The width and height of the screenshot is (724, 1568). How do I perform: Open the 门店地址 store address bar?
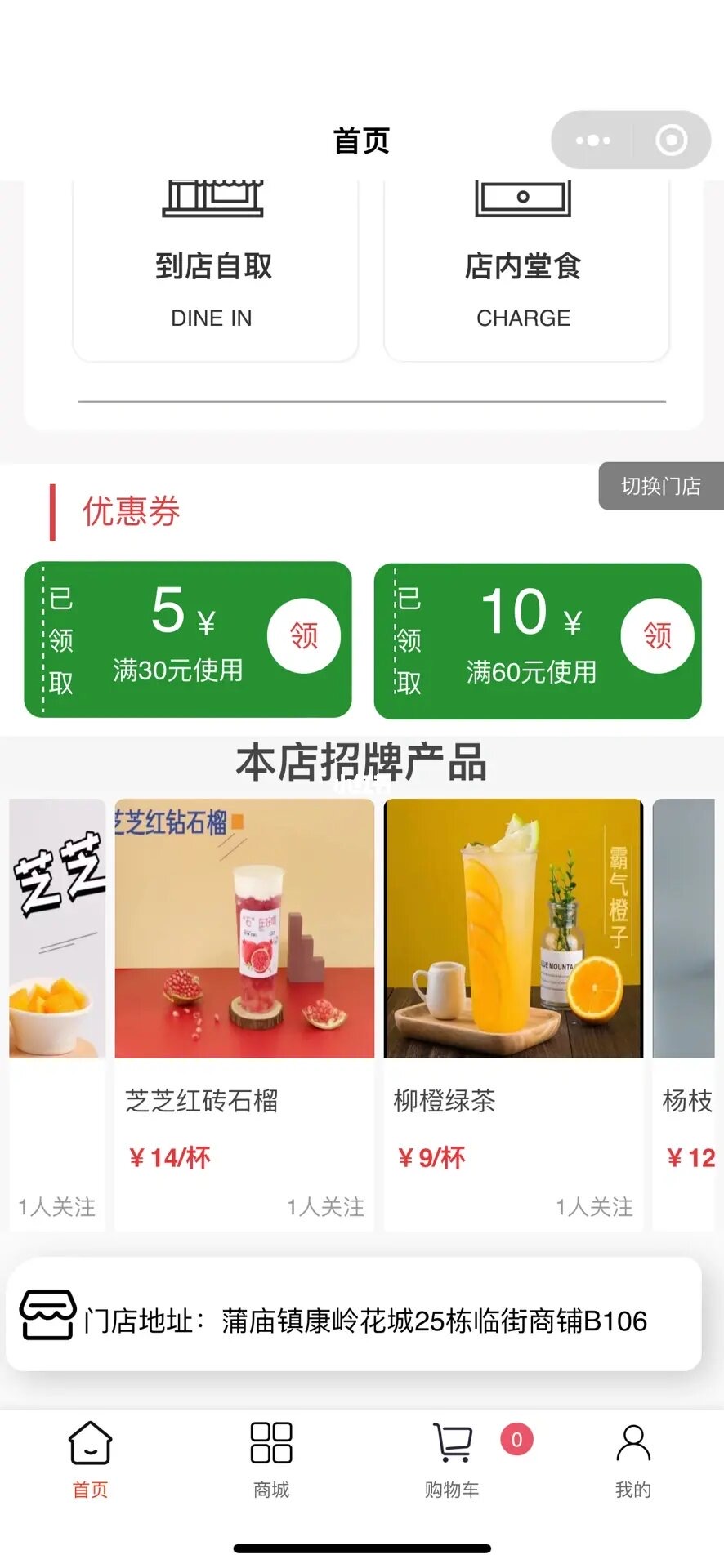pyautogui.click(x=354, y=1321)
